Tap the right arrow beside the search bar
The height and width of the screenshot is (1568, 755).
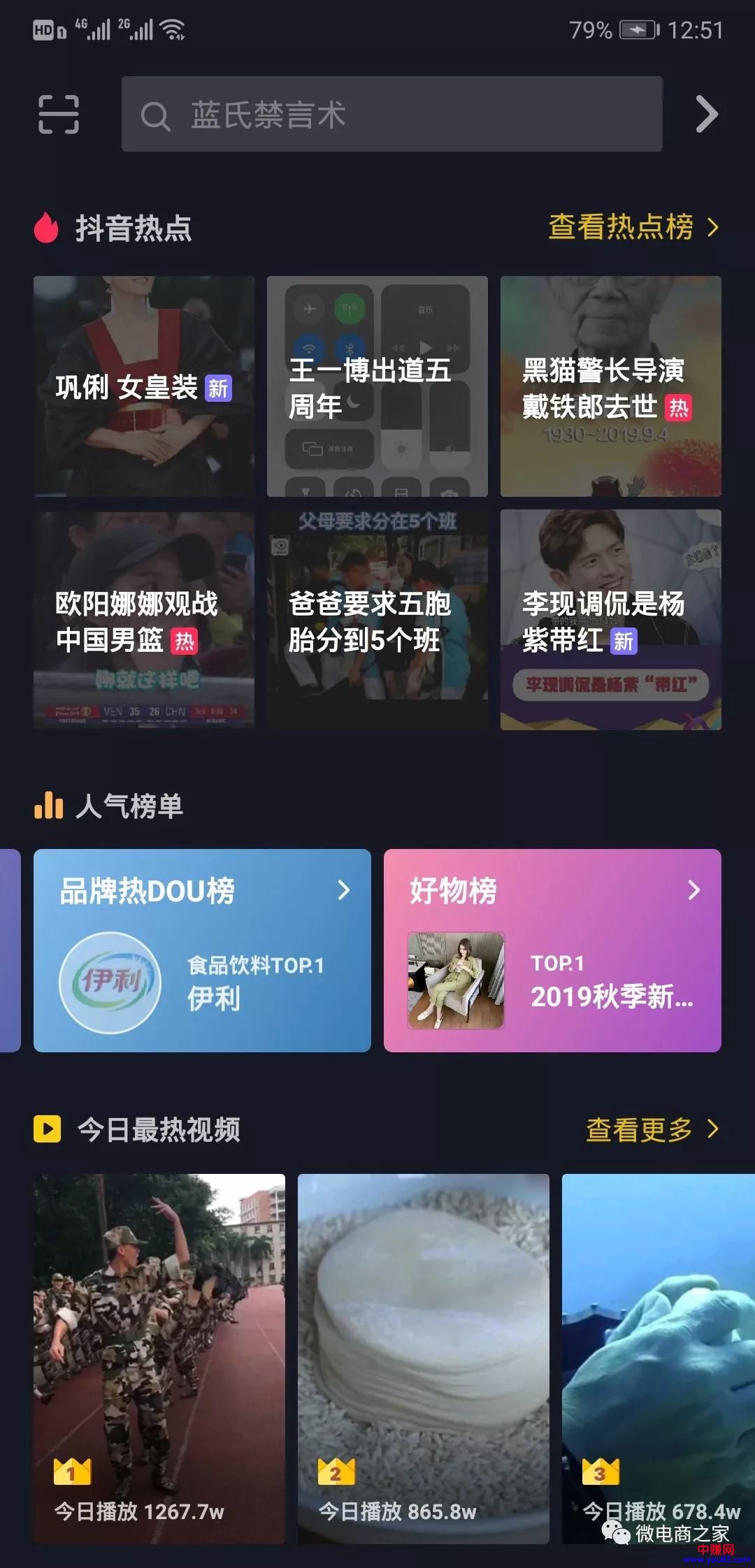coord(706,114)
